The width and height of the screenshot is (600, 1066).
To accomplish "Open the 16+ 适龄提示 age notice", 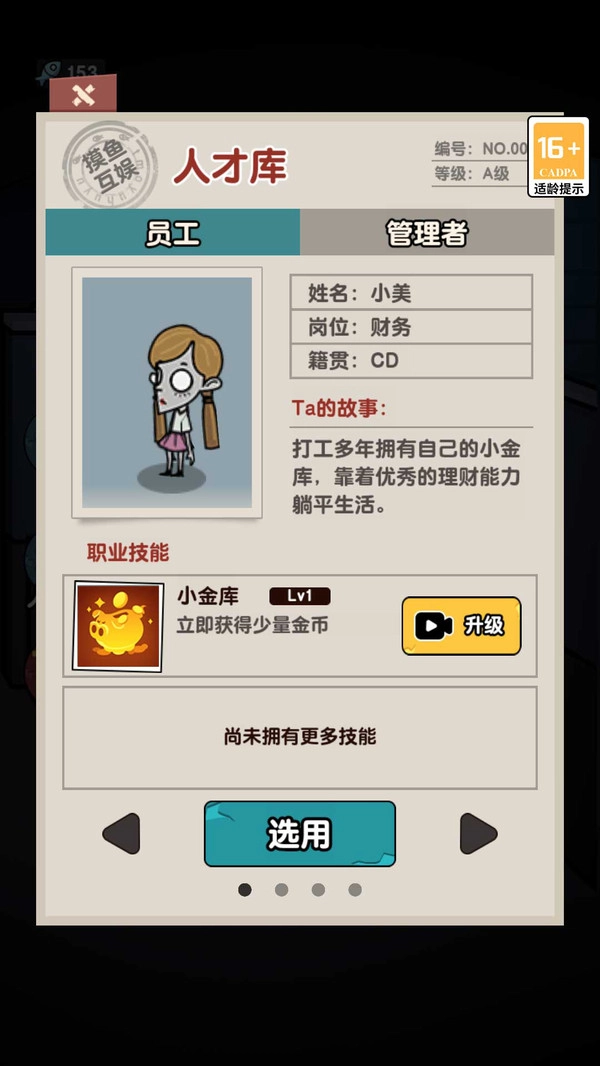I will tap(558, 157).
